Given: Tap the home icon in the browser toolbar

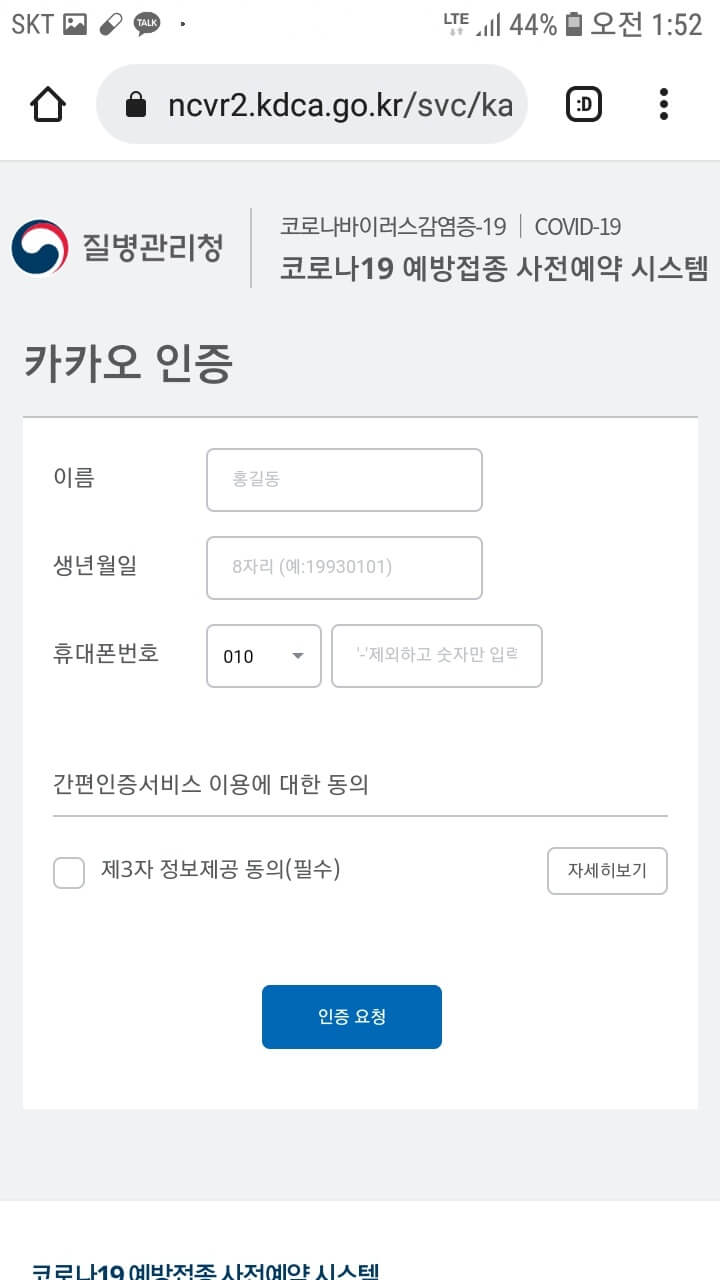Looking at the screenshot, I should pyautogui.click(x=47, y=103).
